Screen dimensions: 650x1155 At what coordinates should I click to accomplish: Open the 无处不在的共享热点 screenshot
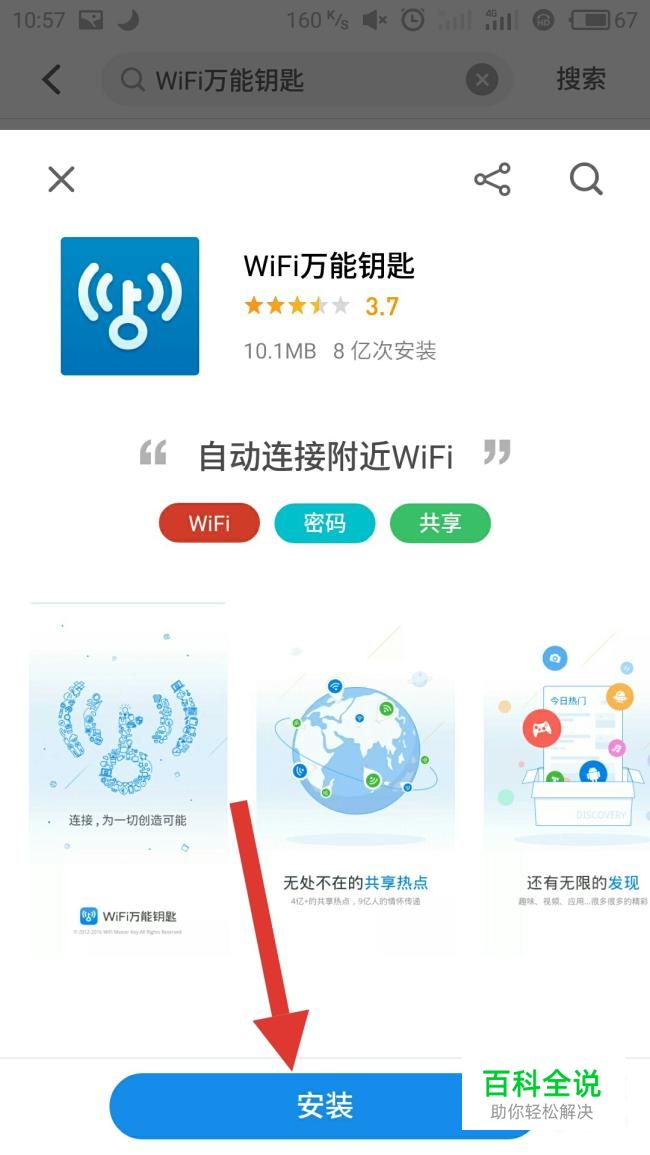pos(355,779)
